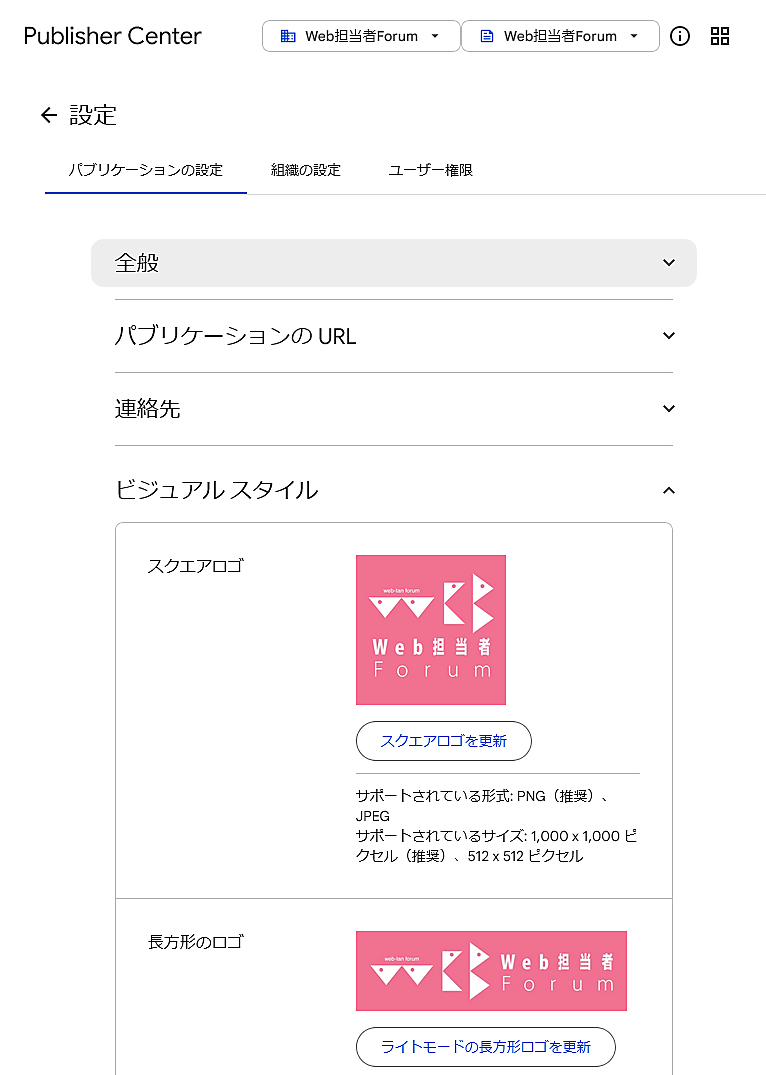This screenshot has height=1075, width=766.
Task: Tap スクエアロゴを更新 button
Action: pyautogui.click(x=443, y=741)
